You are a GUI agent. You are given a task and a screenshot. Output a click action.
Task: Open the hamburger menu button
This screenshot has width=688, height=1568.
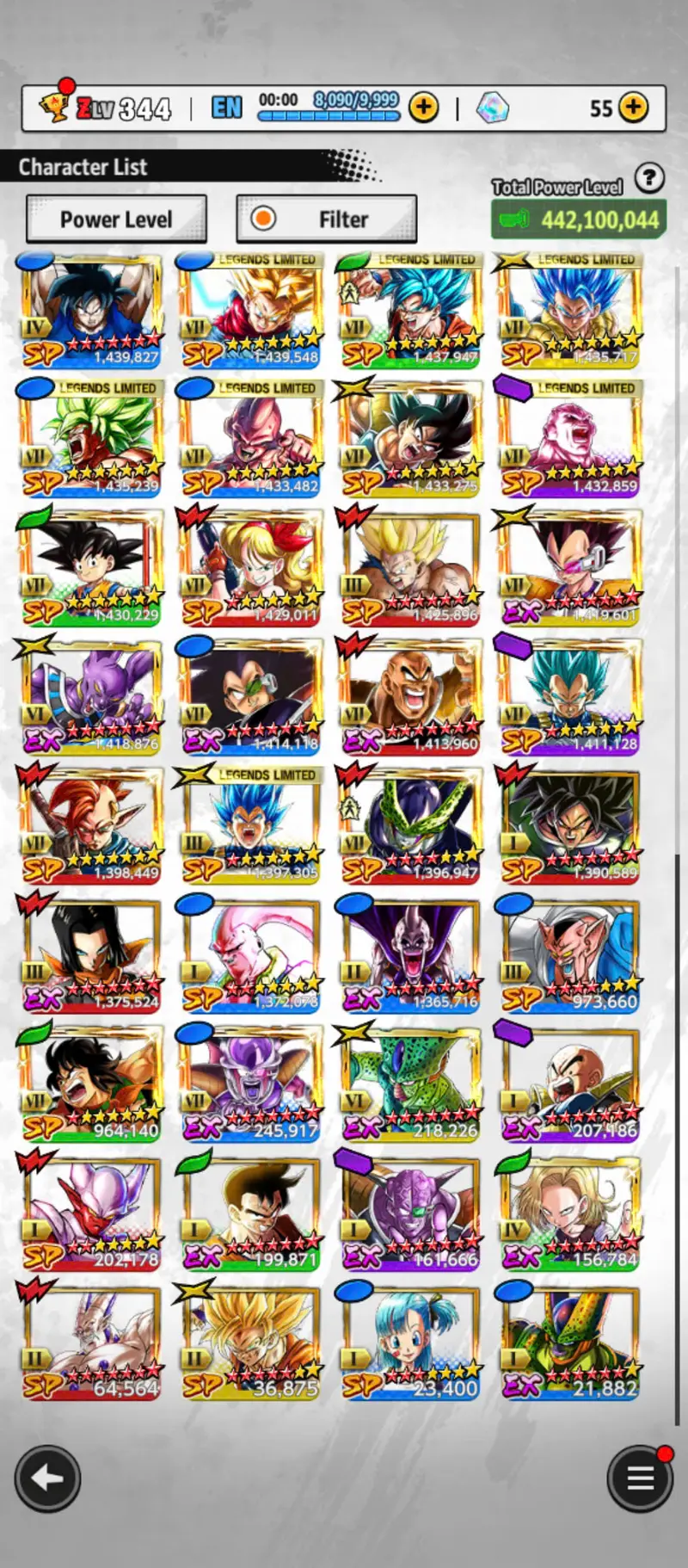click(639, 1478)
